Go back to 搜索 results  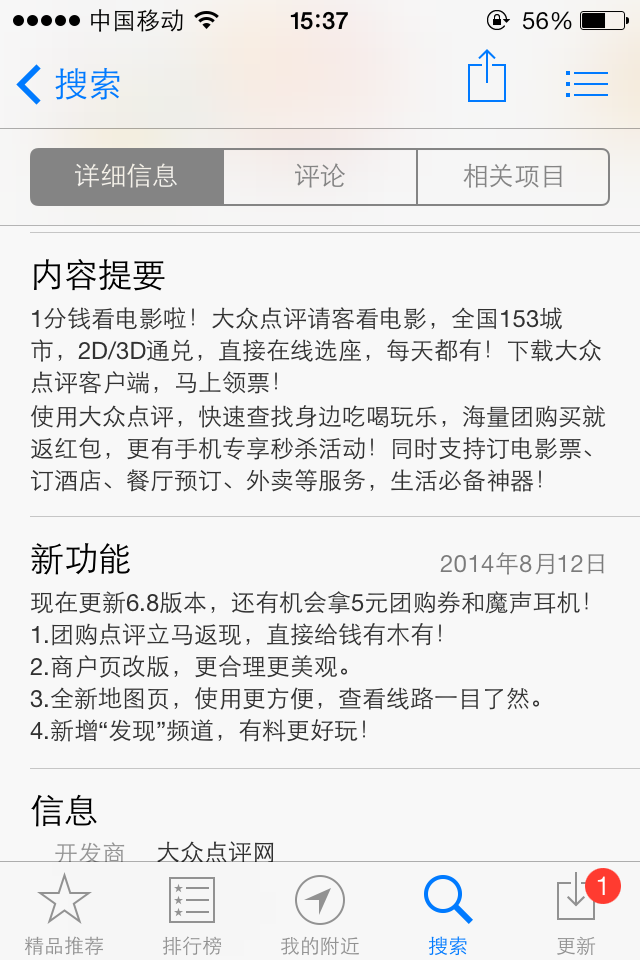click(68, 84)
